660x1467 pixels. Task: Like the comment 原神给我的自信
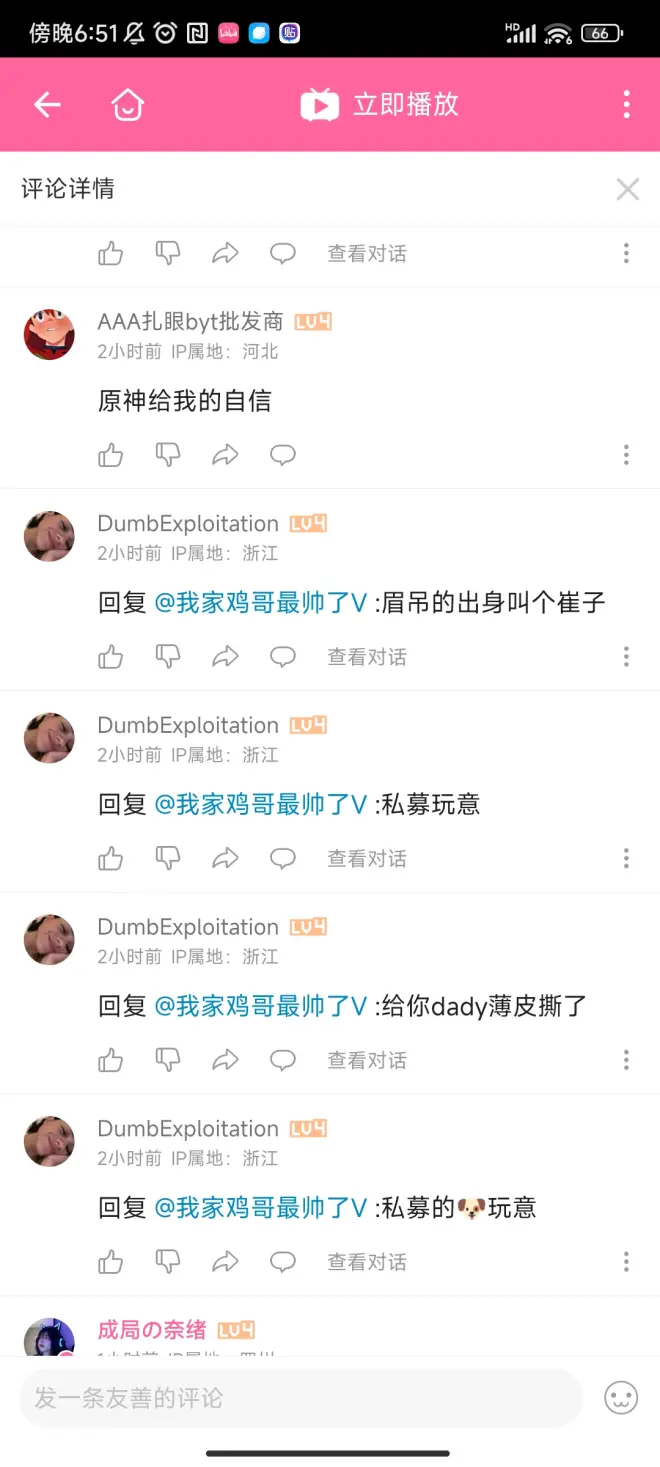coord(111,456)
